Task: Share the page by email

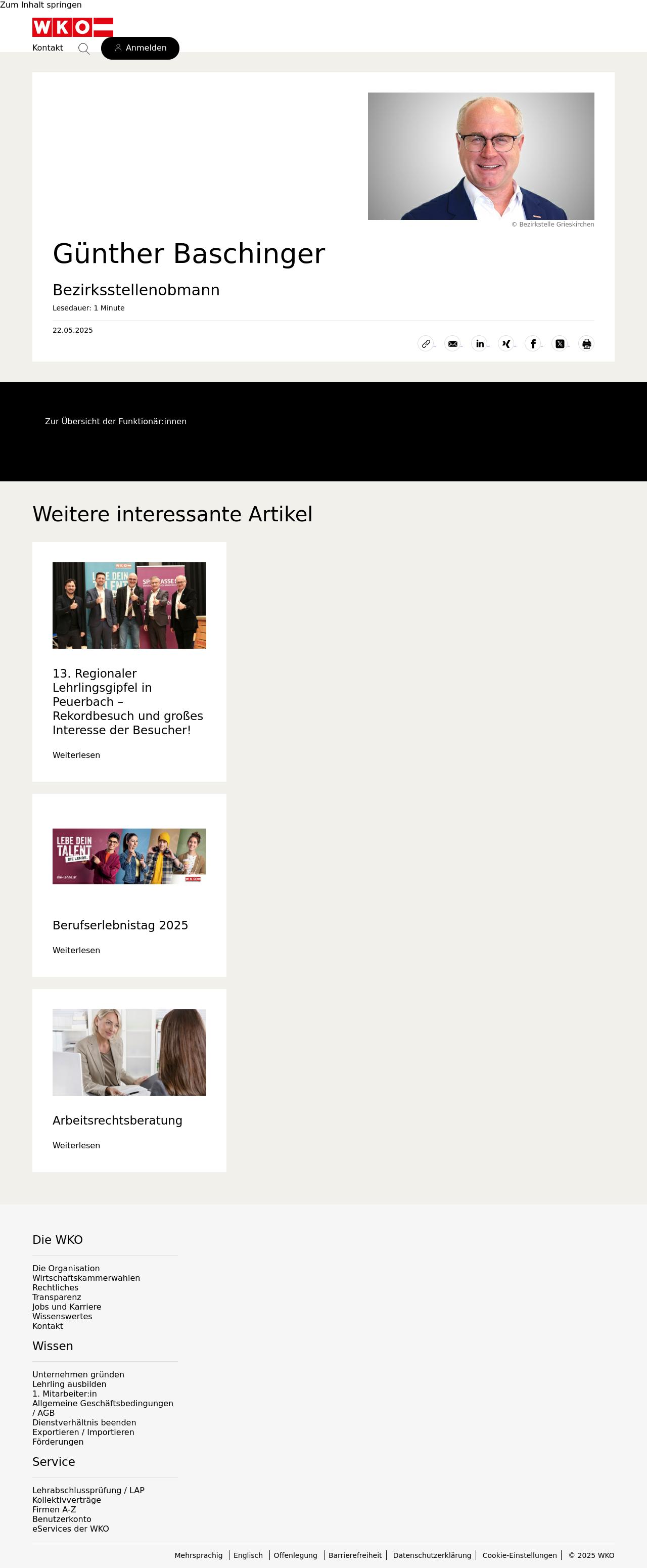Action: click(x=453, y=344)
